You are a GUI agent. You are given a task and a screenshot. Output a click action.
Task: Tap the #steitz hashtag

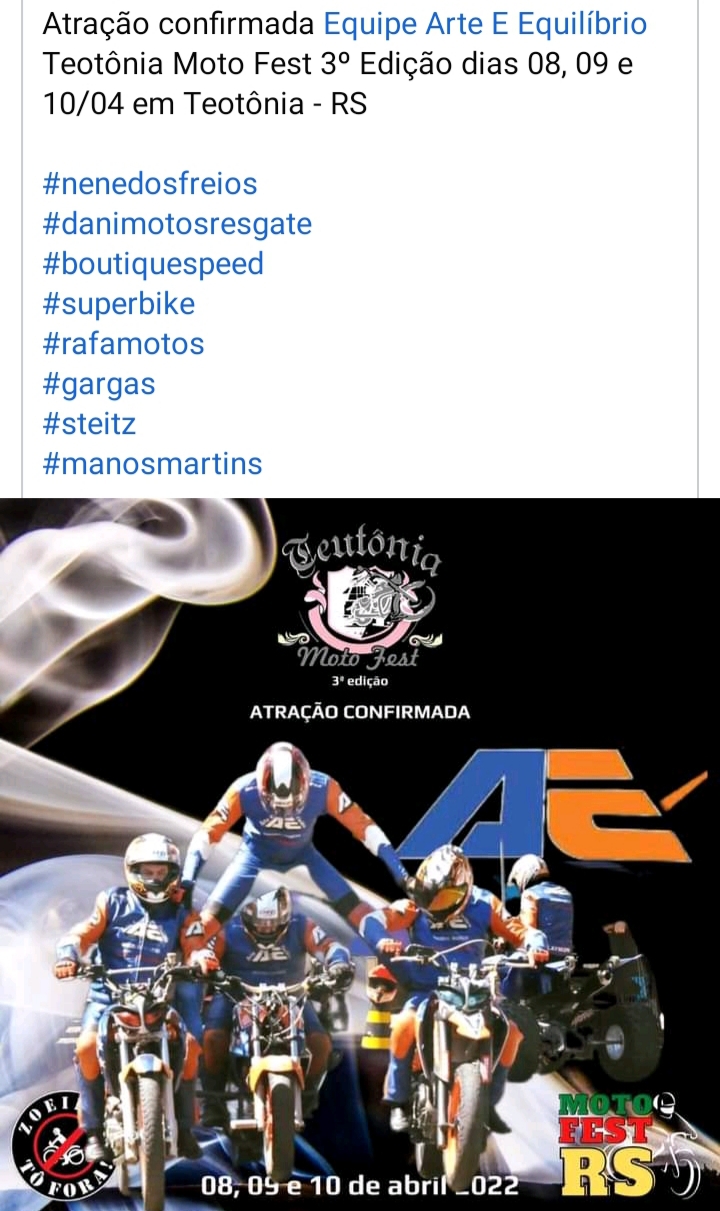click(x=90, y=424)
